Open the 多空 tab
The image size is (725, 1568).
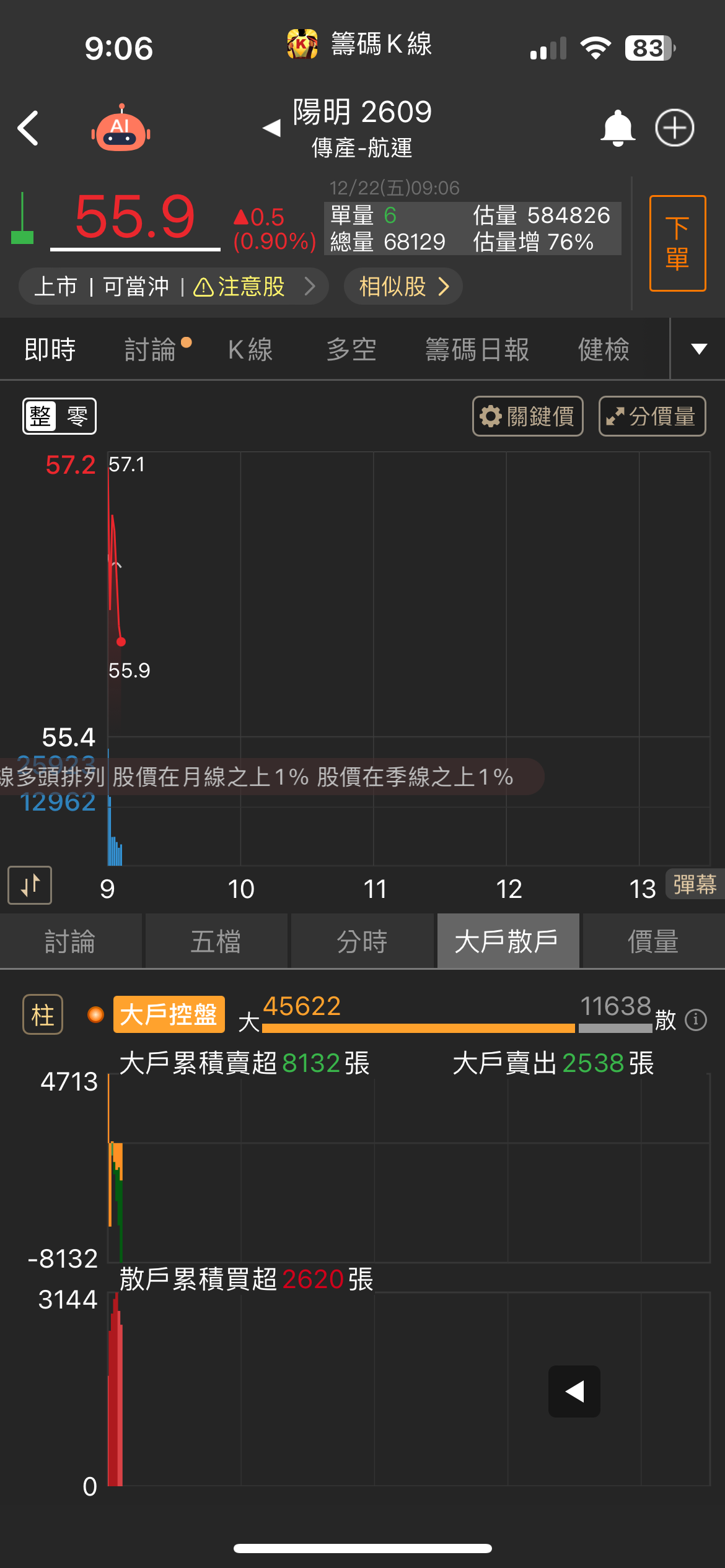pos(351,350)
